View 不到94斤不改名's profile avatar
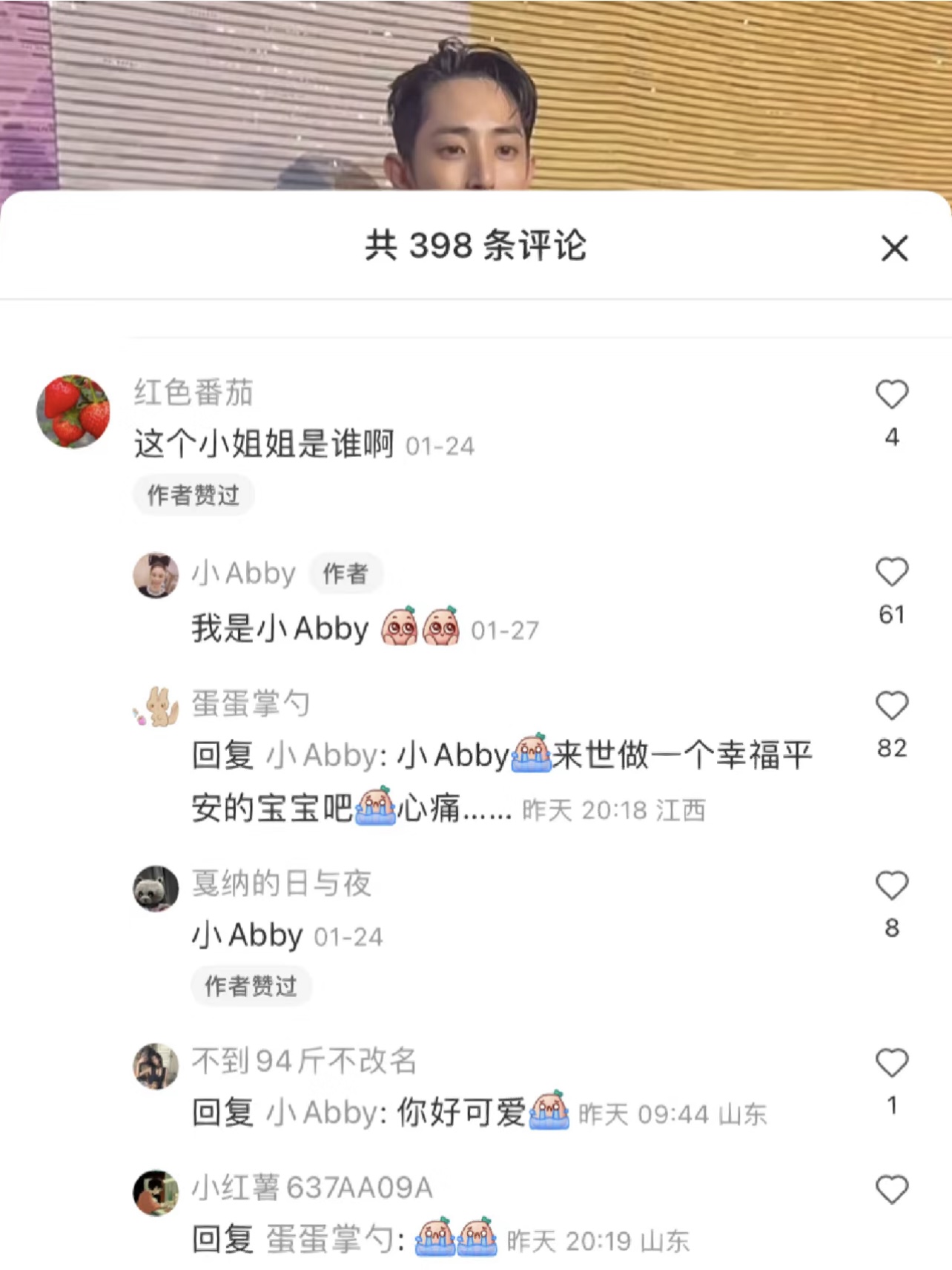 [156, 1066]
